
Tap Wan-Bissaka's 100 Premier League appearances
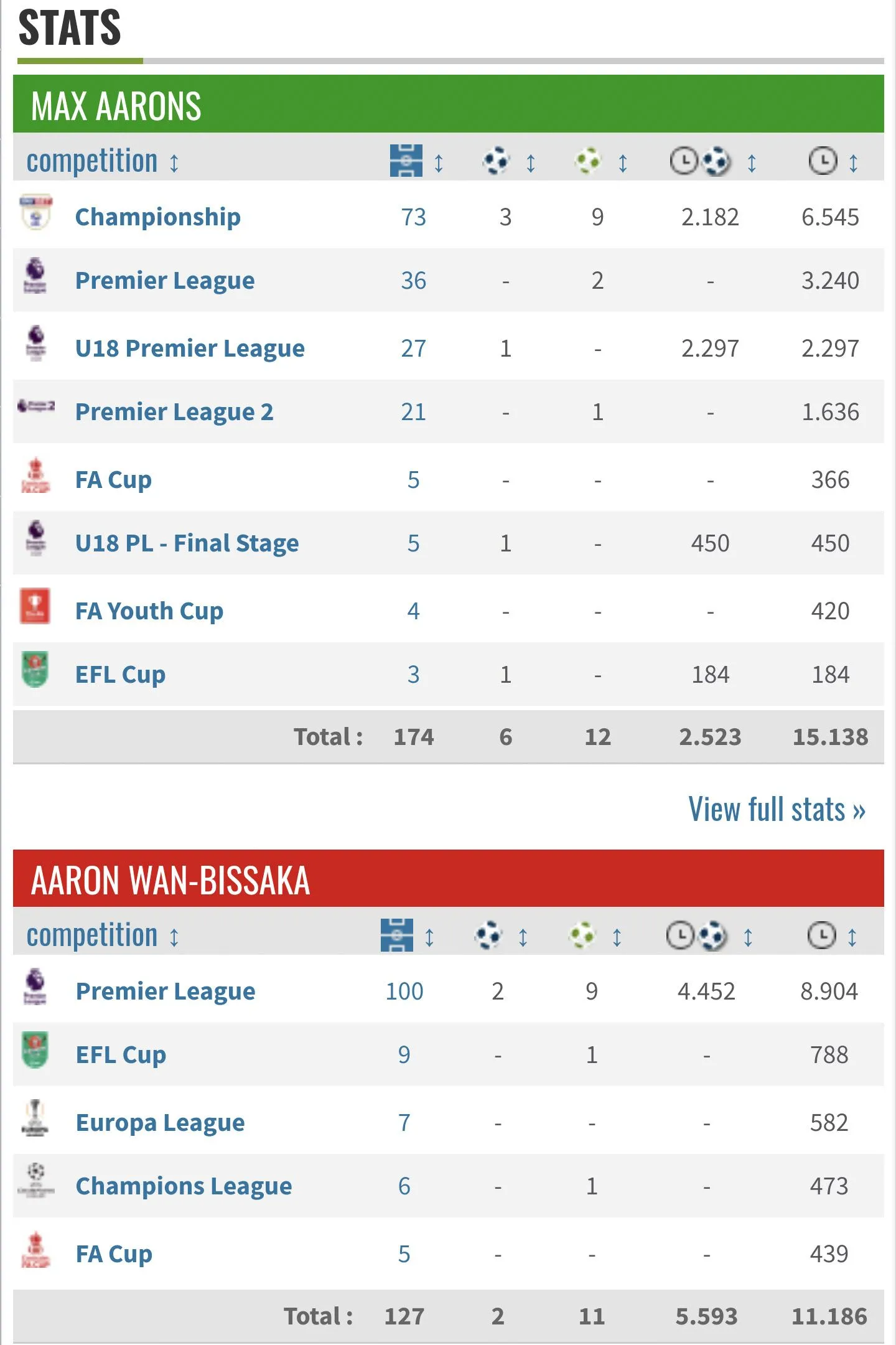(x=404, y=991)
